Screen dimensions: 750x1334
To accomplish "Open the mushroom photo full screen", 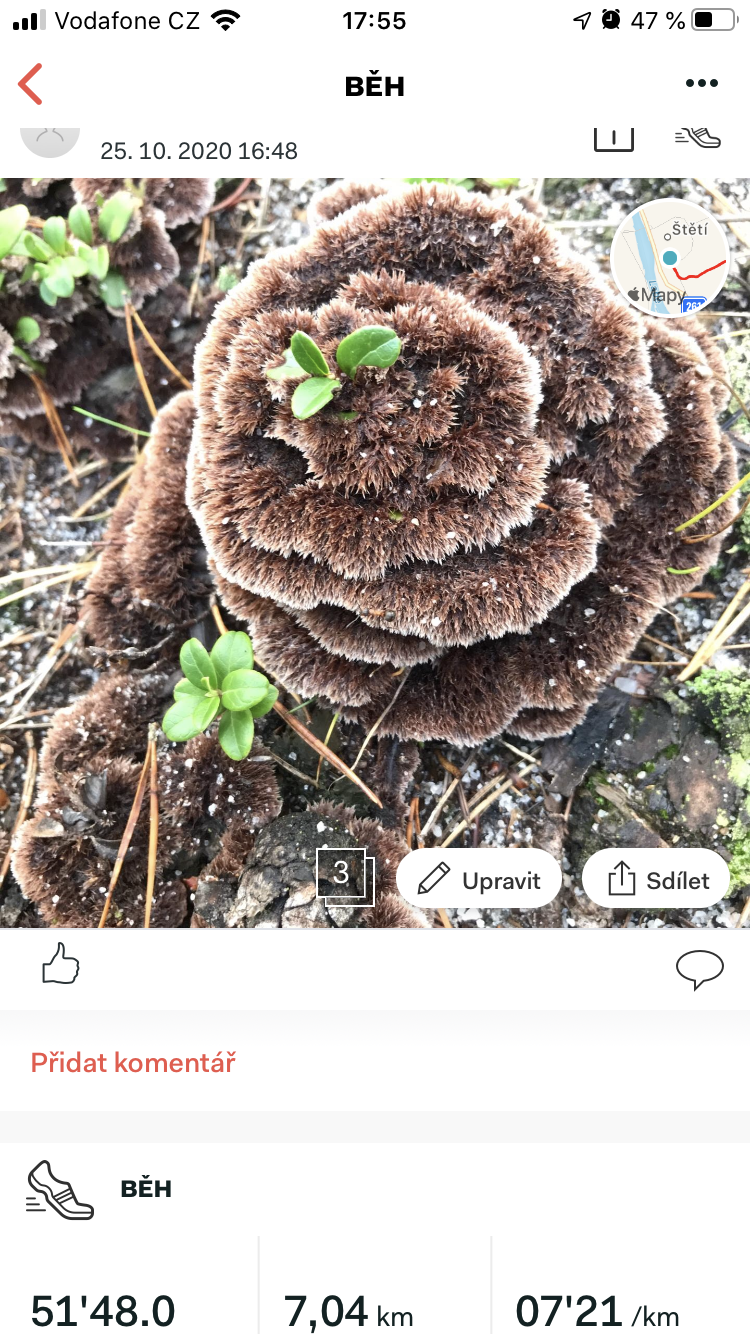I will pyautogui.click(x=375, y=553).
